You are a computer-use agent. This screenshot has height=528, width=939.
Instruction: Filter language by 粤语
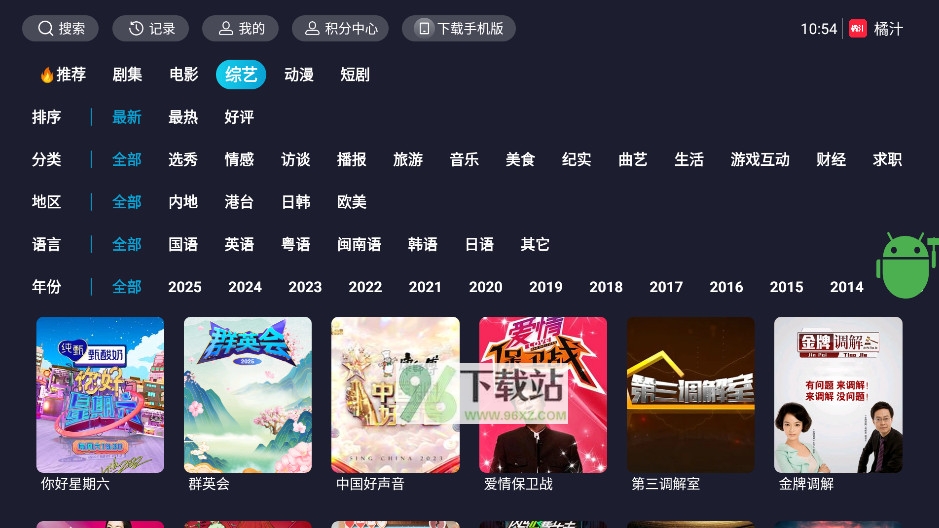(x=295, y=245)
